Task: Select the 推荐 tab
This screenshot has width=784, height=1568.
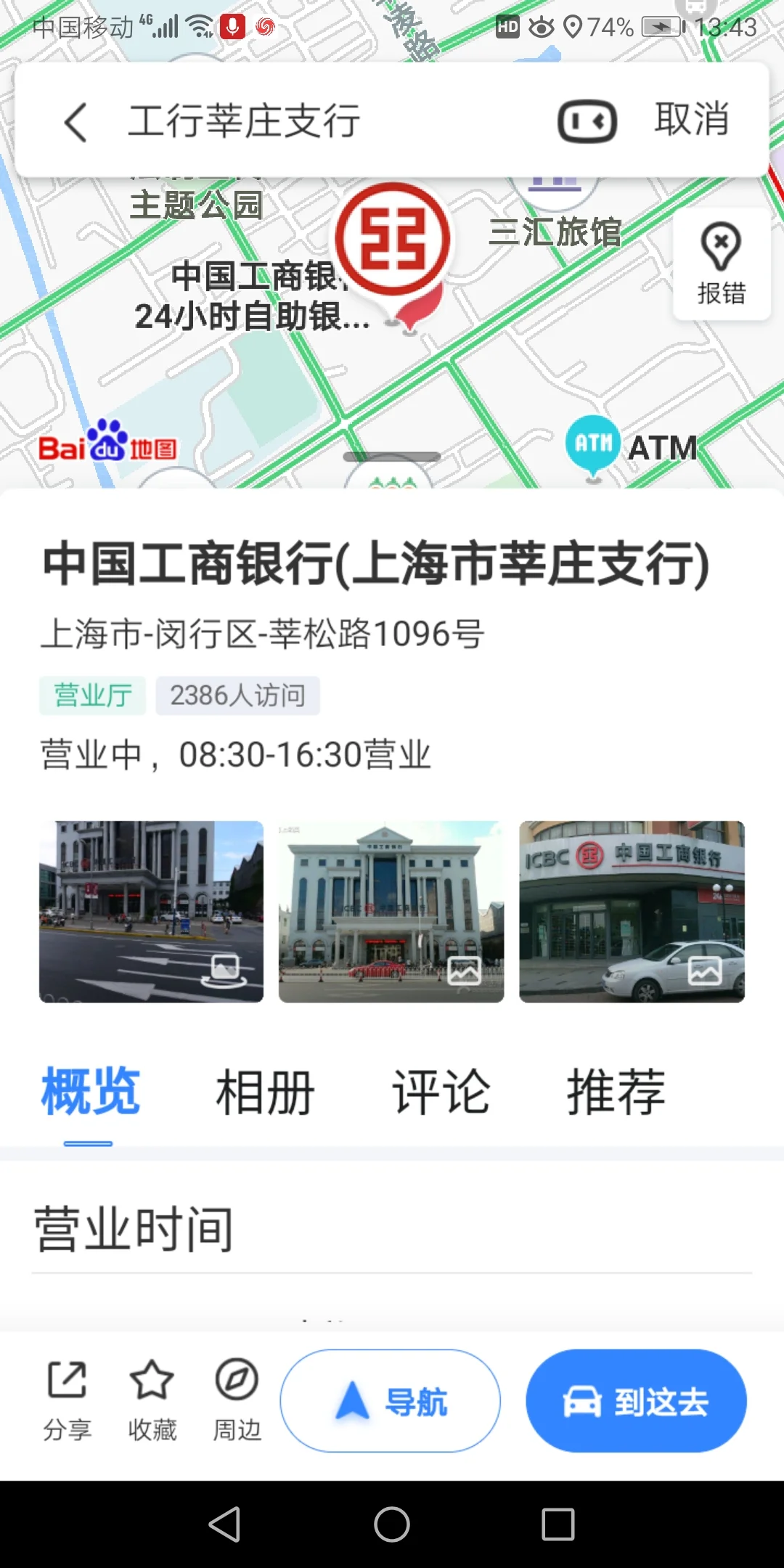Action: coord(616,1091)
